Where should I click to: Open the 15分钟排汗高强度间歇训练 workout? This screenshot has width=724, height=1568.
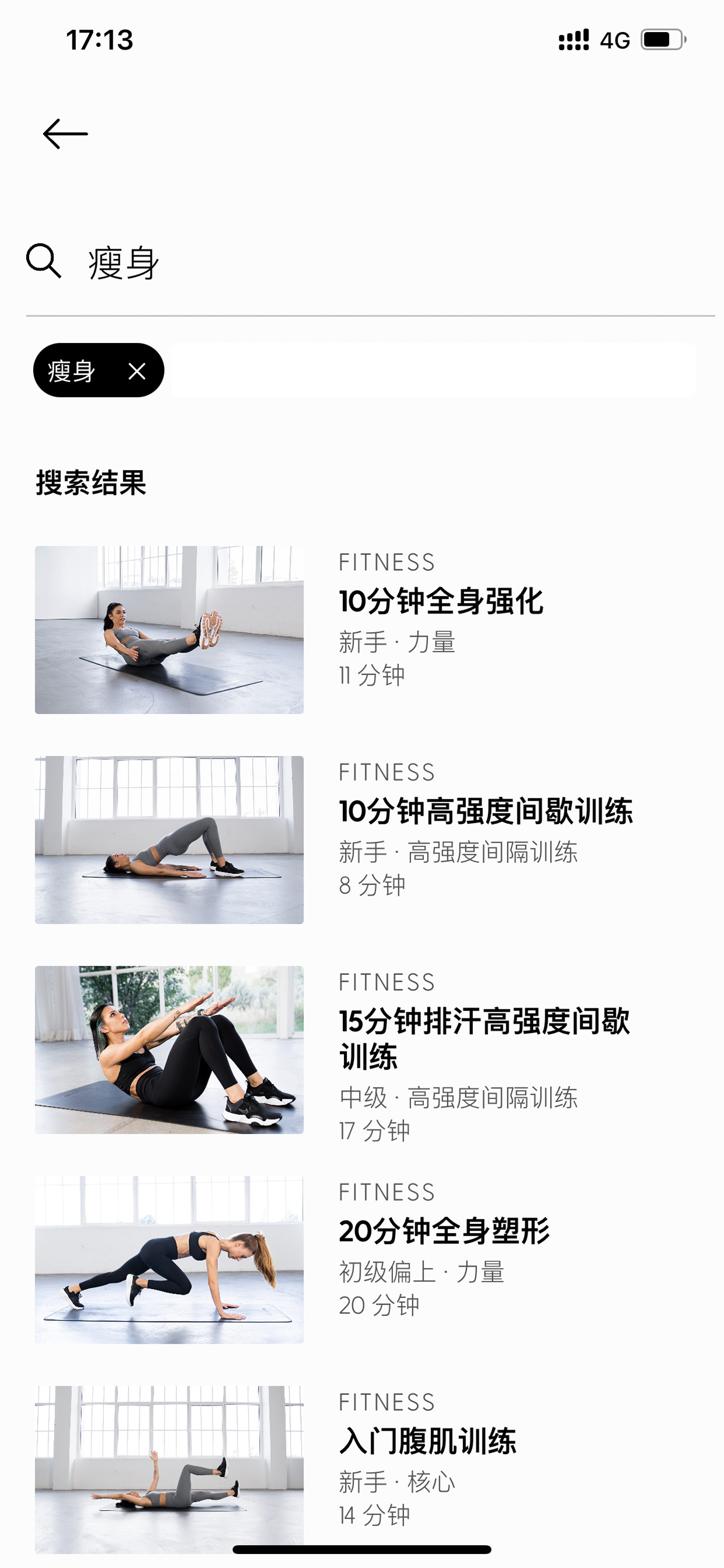362,1050
